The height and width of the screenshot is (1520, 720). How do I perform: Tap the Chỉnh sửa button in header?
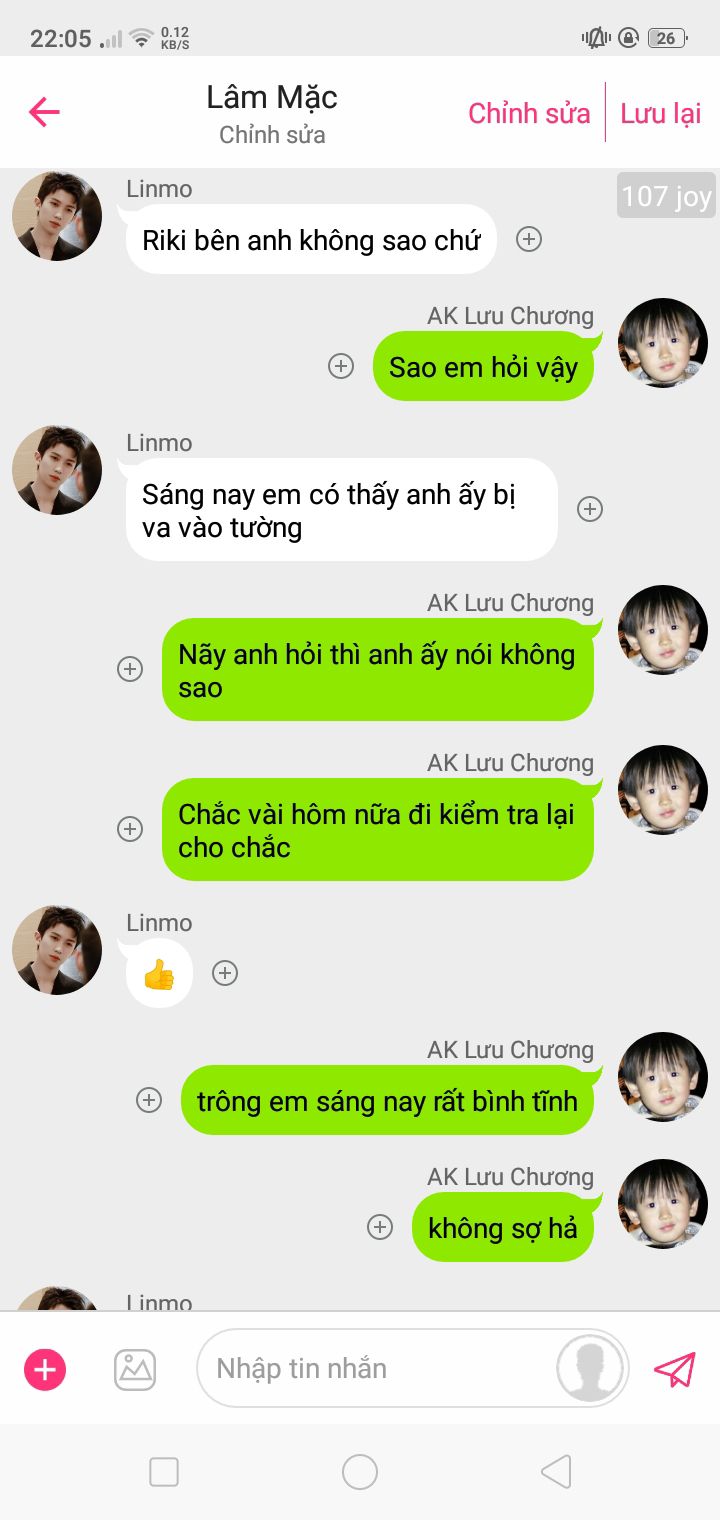coord(529,113)
